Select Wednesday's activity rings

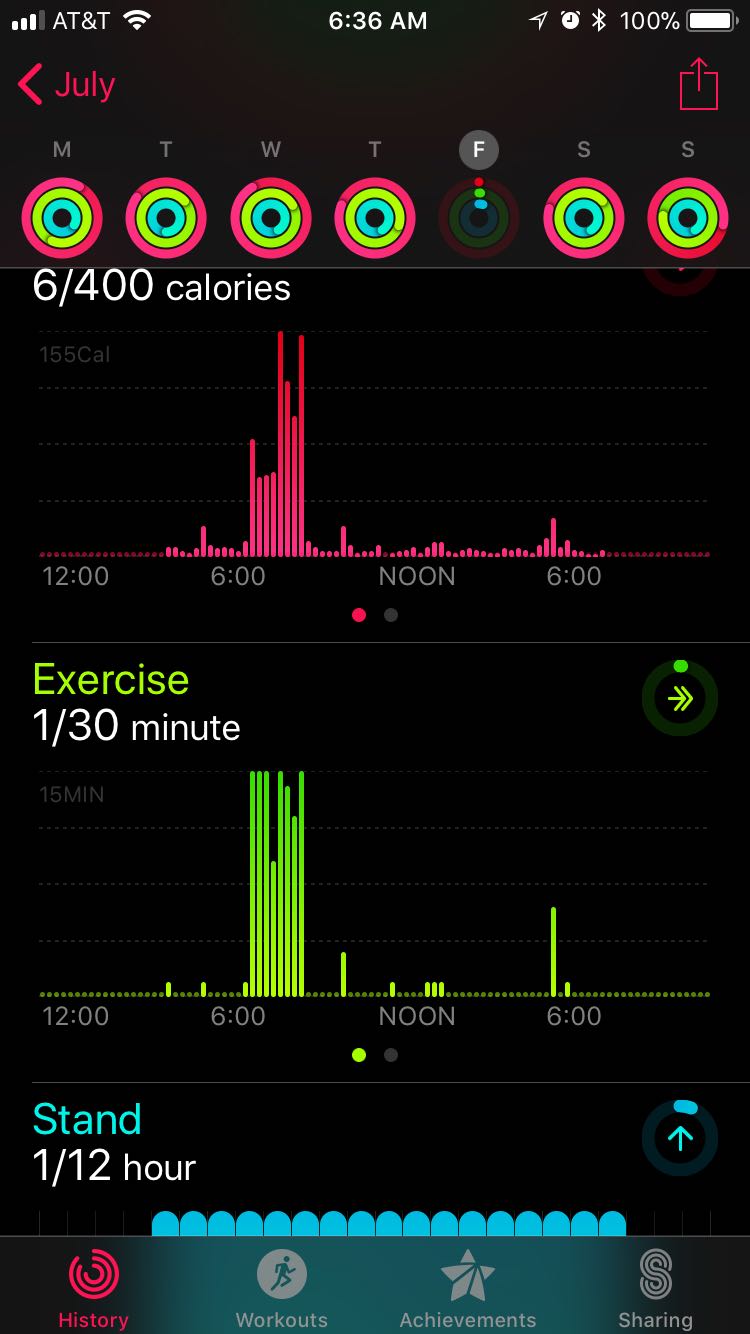pos(271,218)
